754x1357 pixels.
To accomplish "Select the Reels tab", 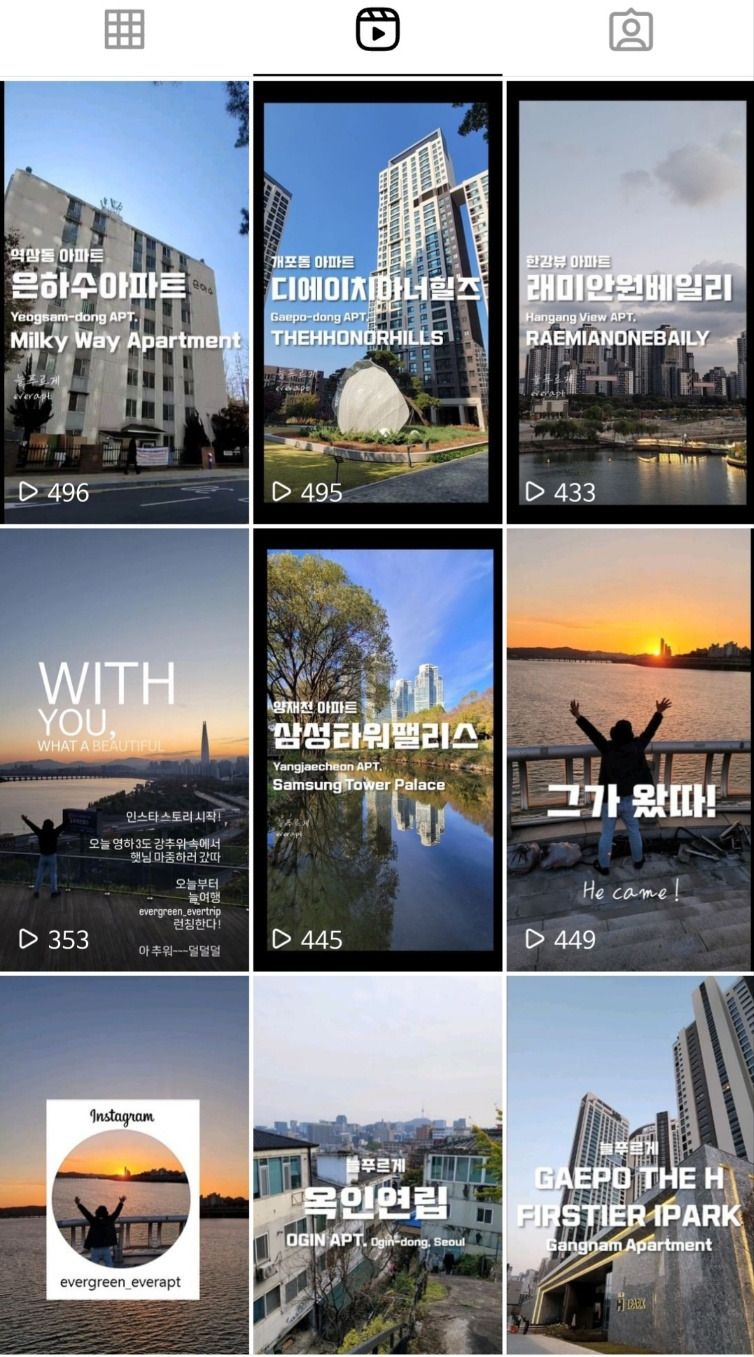I will (377, 30).
